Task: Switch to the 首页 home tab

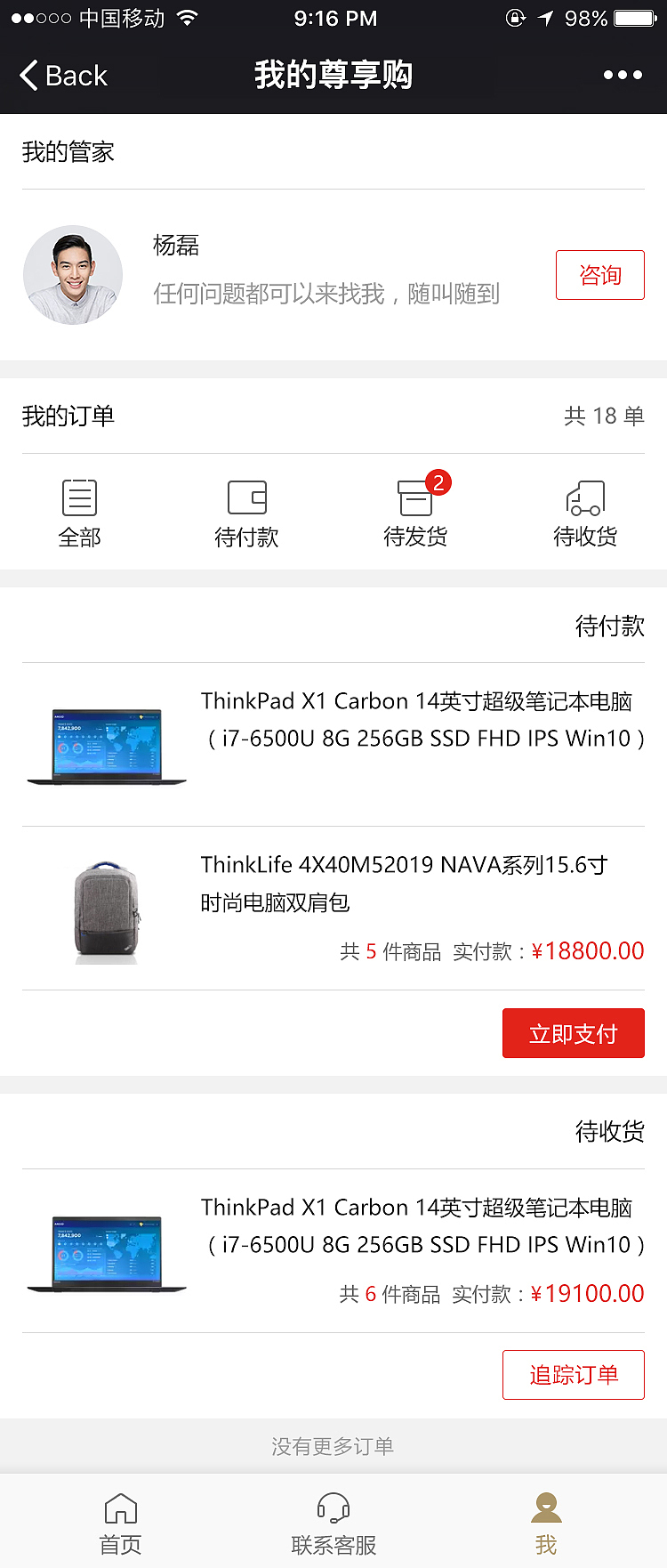Action: tap(120, 1524)
